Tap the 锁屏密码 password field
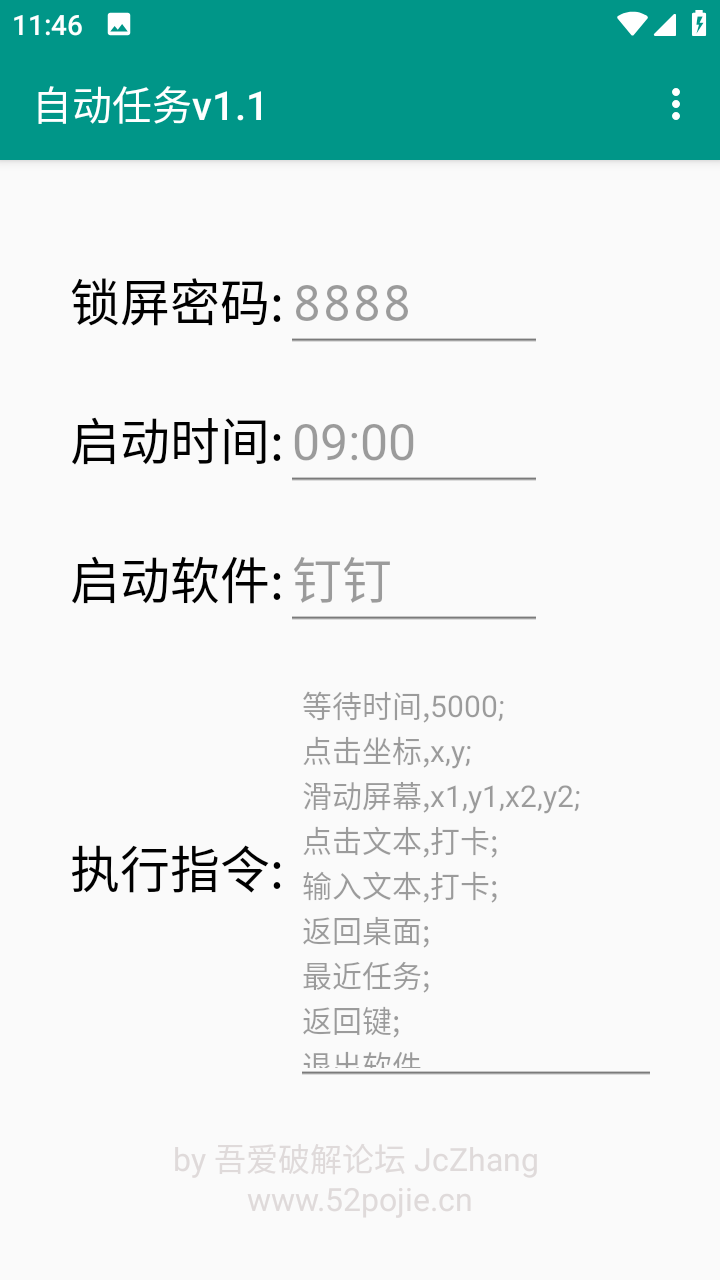Viewport: 720px width, 1280px height. [414, 304]
